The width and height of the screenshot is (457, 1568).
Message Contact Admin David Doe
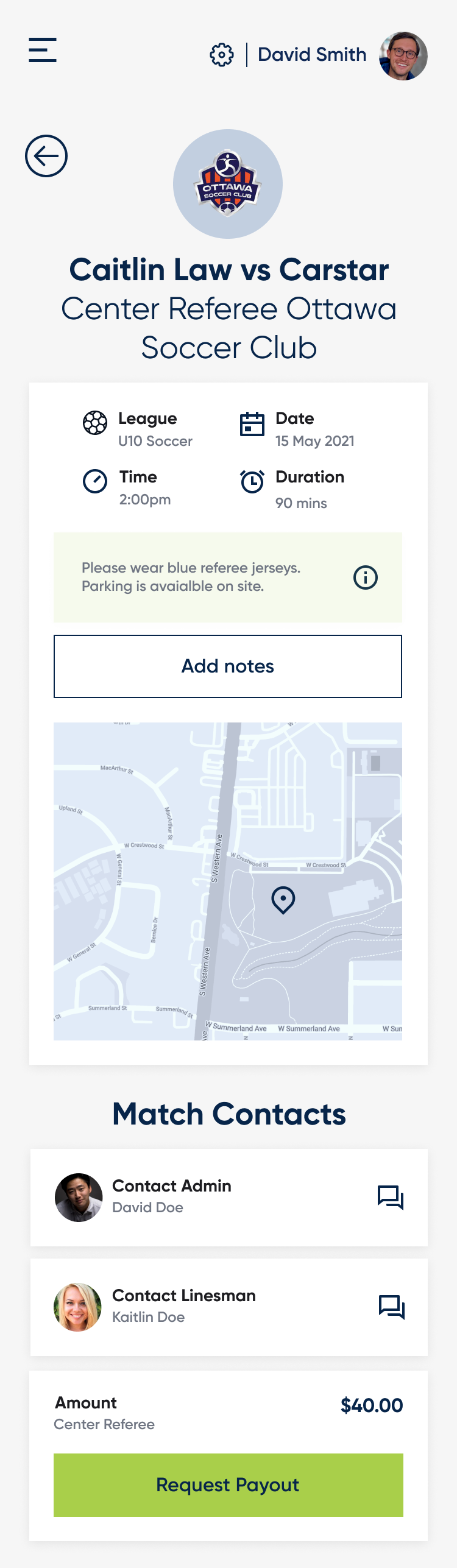pos(391,1197)
